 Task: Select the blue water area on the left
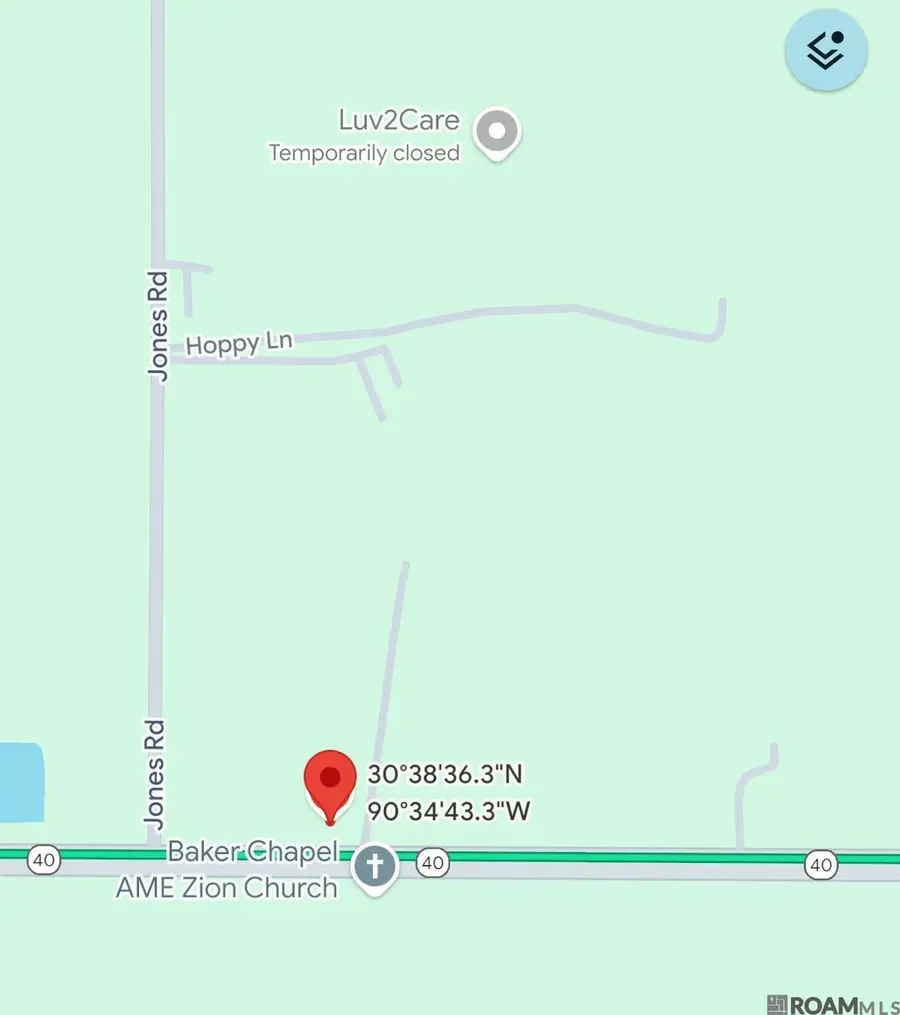(20, 785)
